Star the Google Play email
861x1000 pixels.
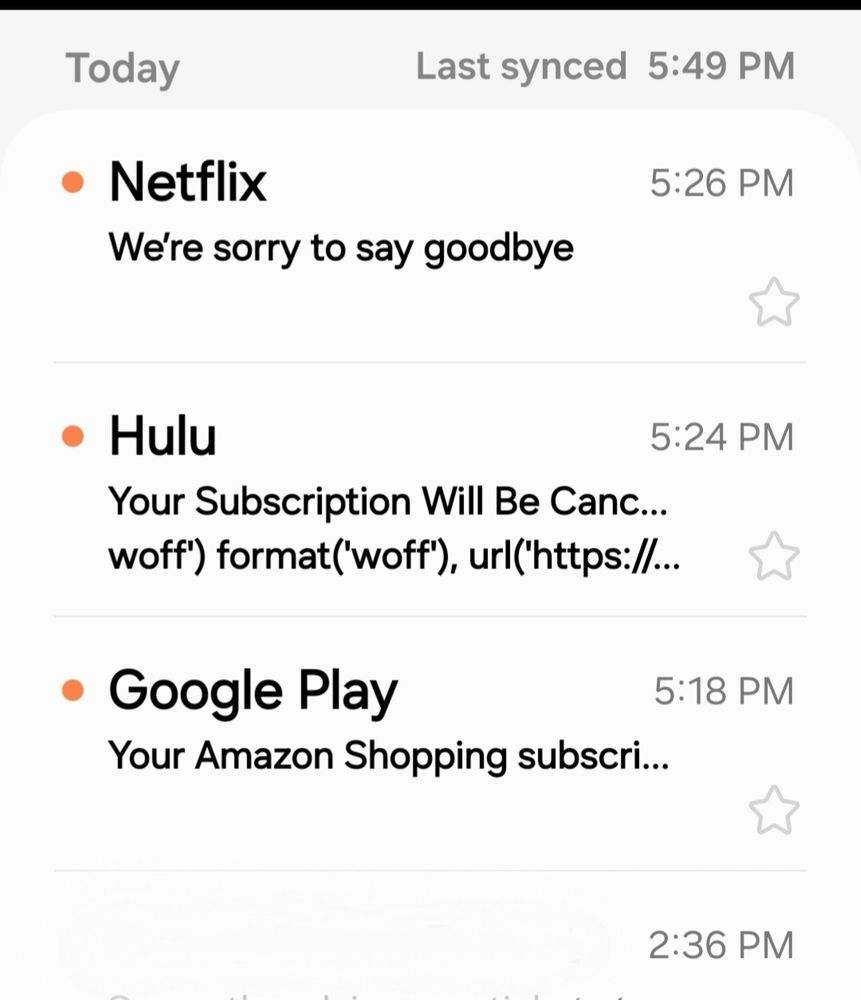774,810
